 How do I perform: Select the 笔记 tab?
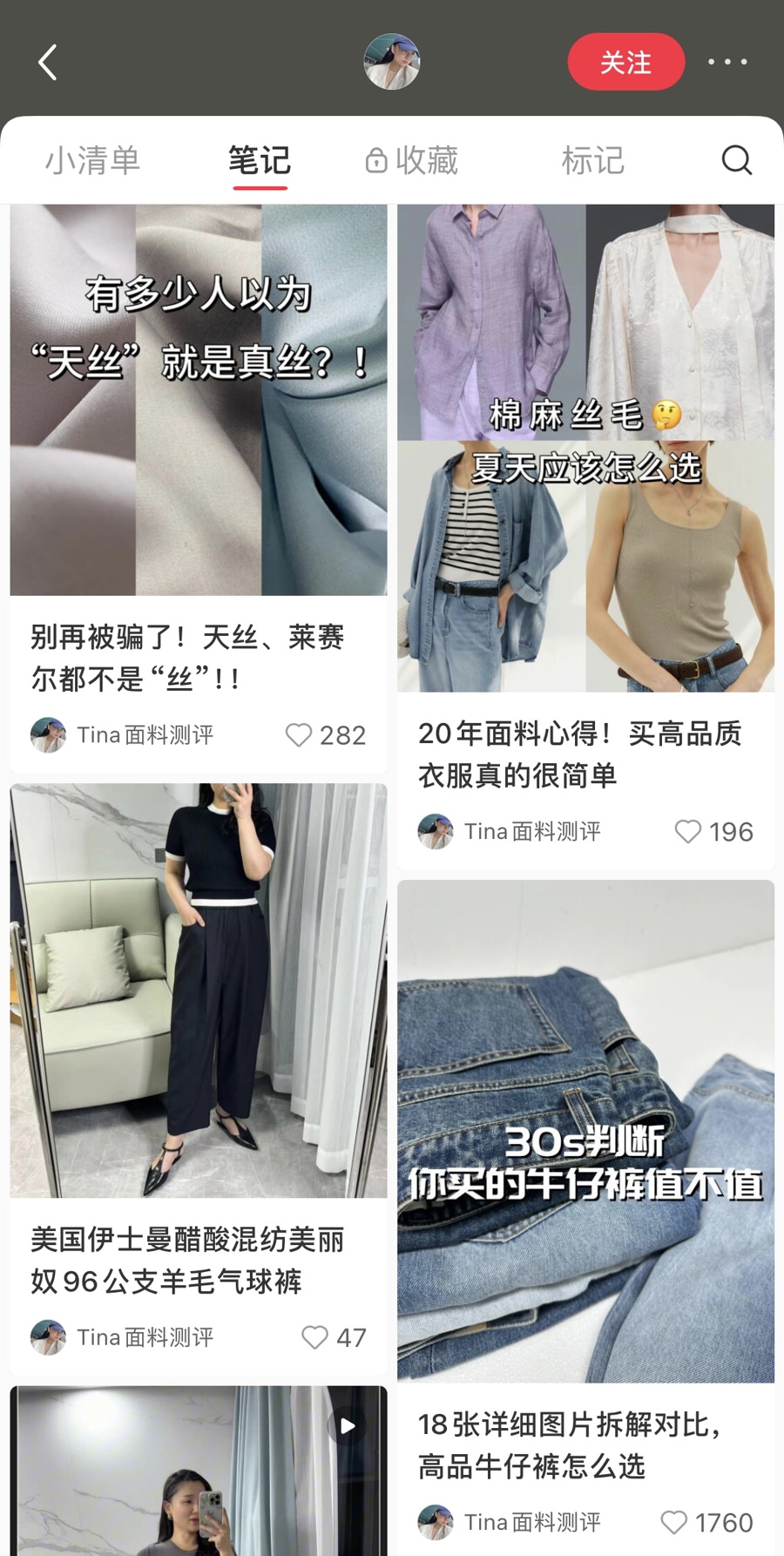pyautogui.click(x=259, y=161)
